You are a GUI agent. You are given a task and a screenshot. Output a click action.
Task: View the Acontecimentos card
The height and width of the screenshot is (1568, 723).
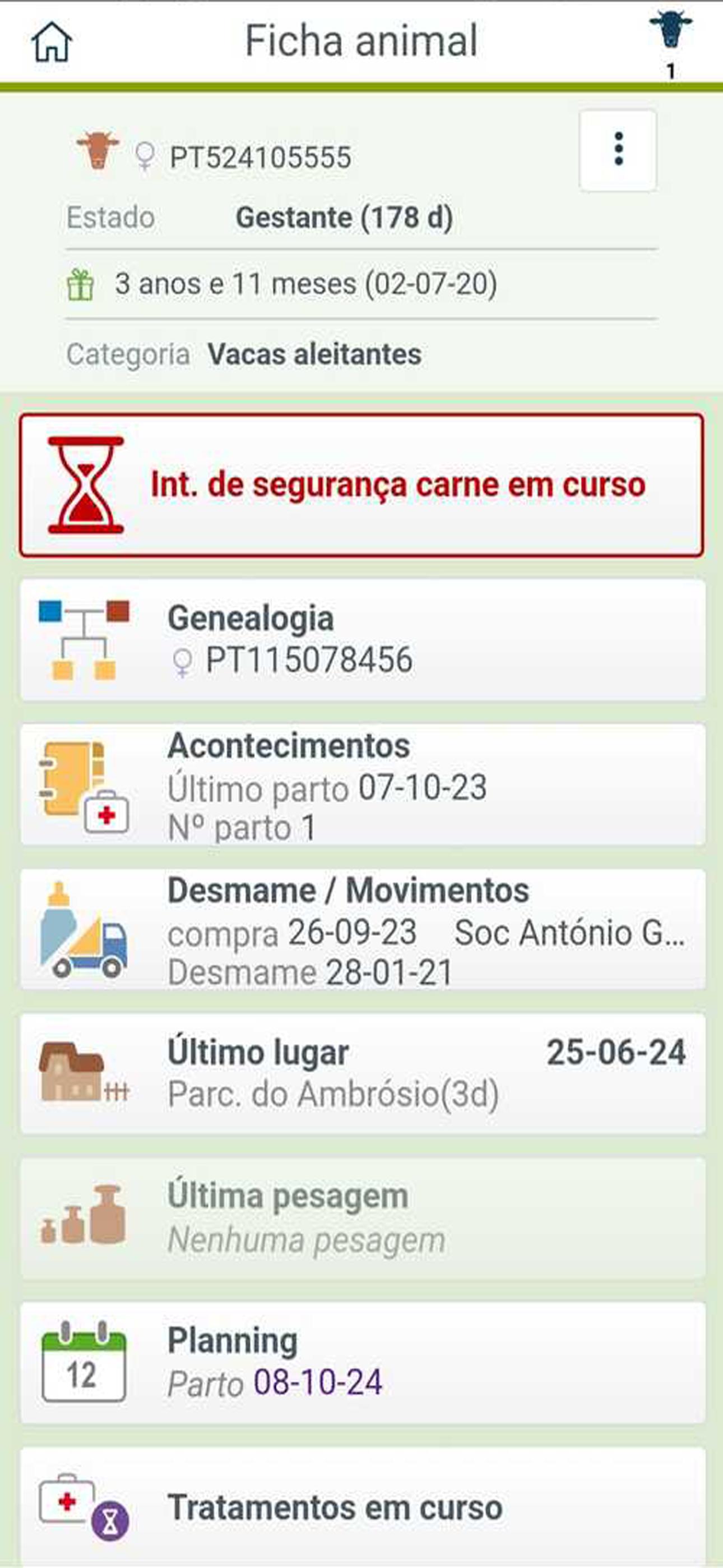[x=363, y=784]
